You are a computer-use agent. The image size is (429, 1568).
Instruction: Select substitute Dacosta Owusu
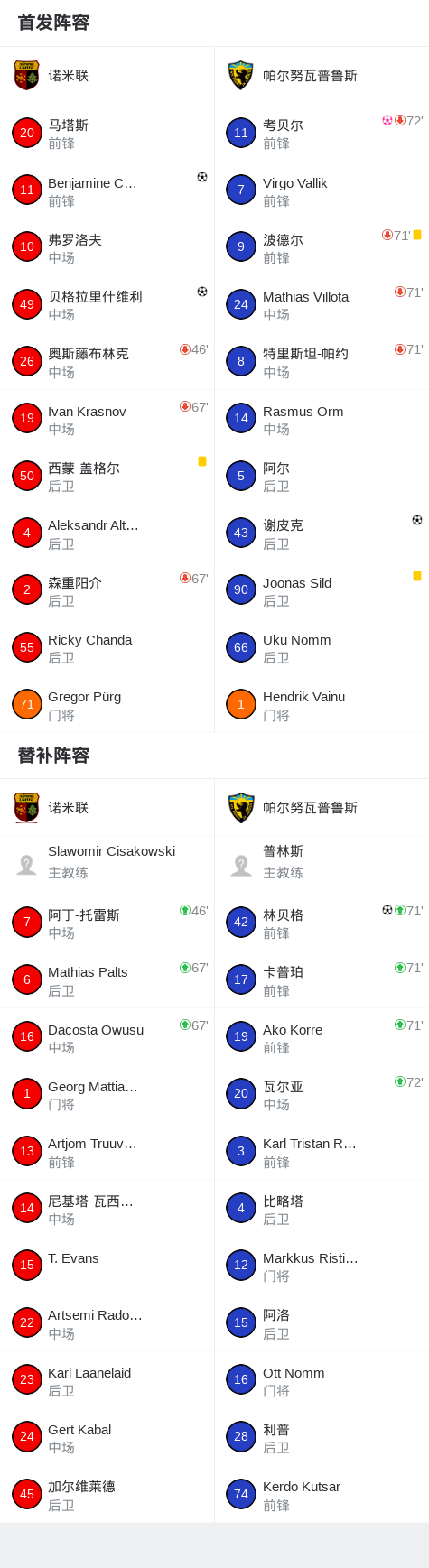coord(107,1037)
